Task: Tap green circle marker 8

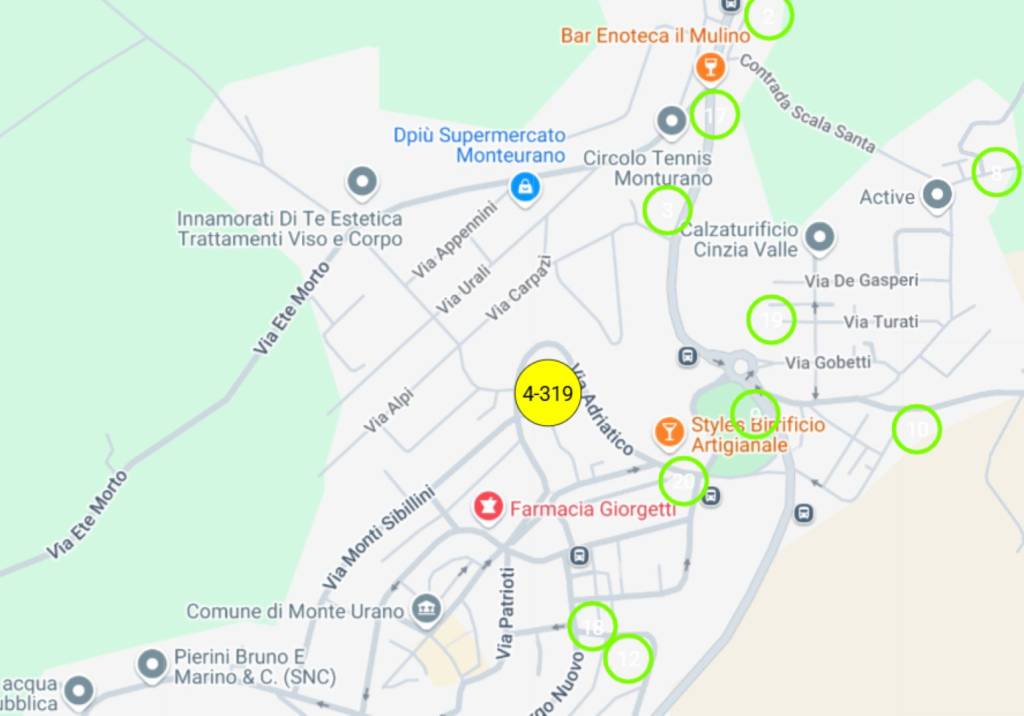Action: [996, 172]
